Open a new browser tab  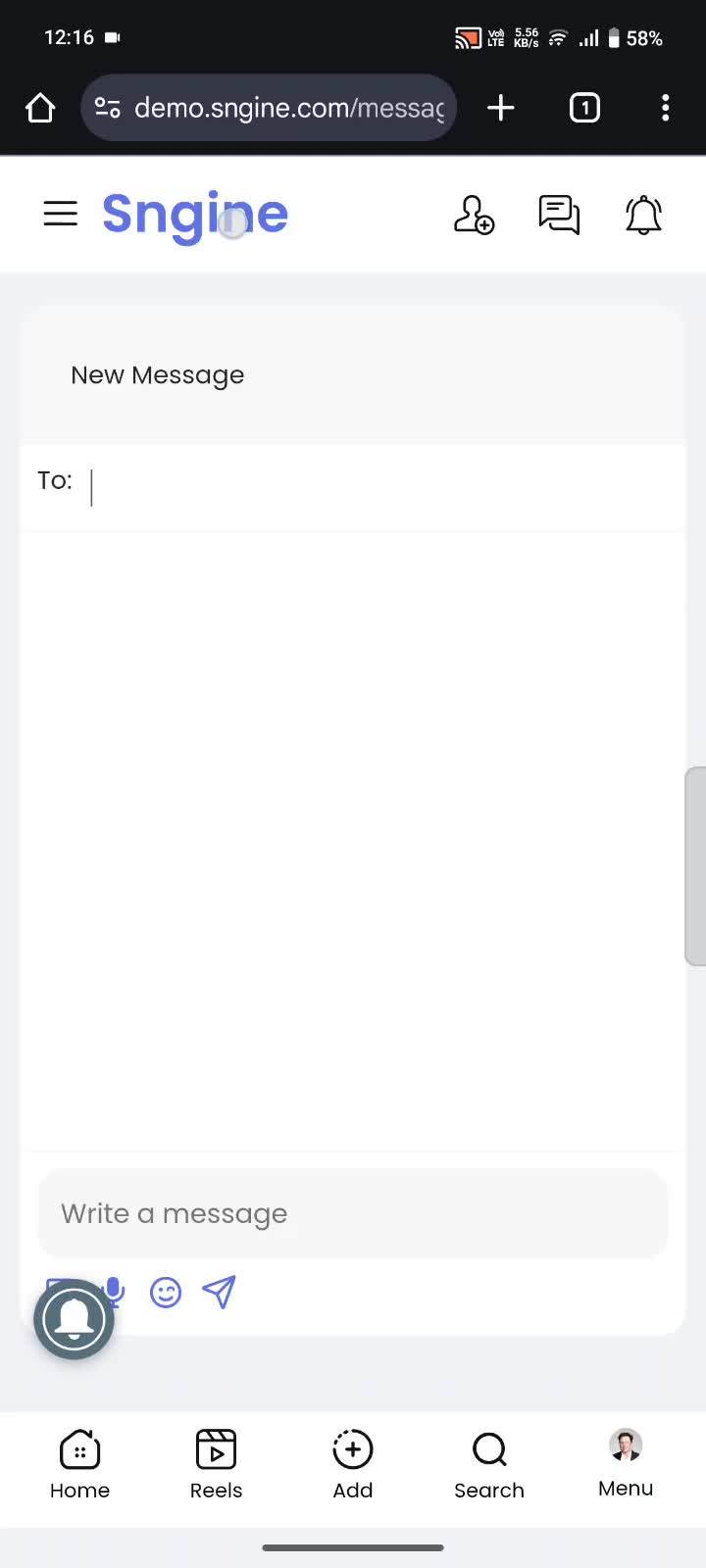501,108
